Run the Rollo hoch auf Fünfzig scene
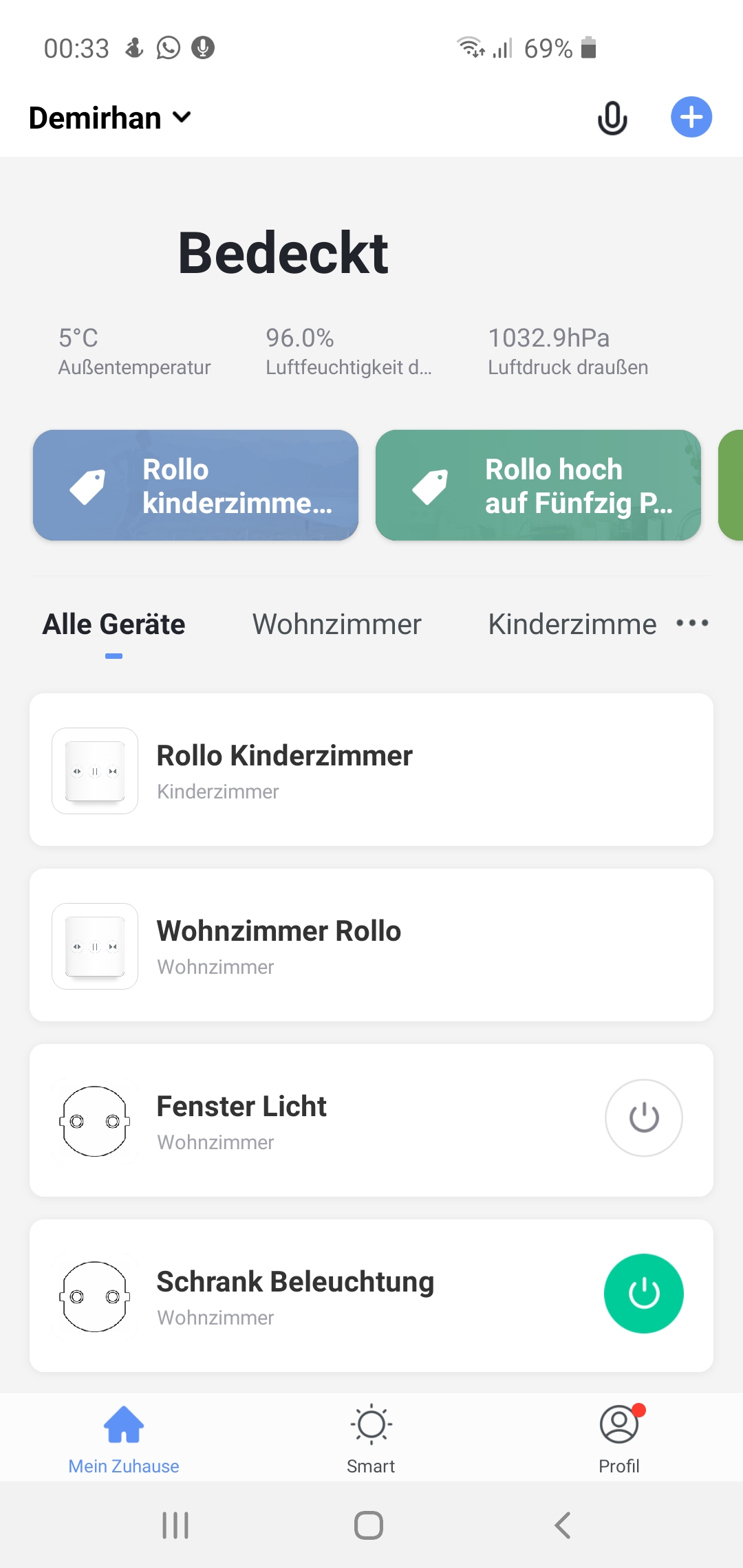 tap(538, 486)
